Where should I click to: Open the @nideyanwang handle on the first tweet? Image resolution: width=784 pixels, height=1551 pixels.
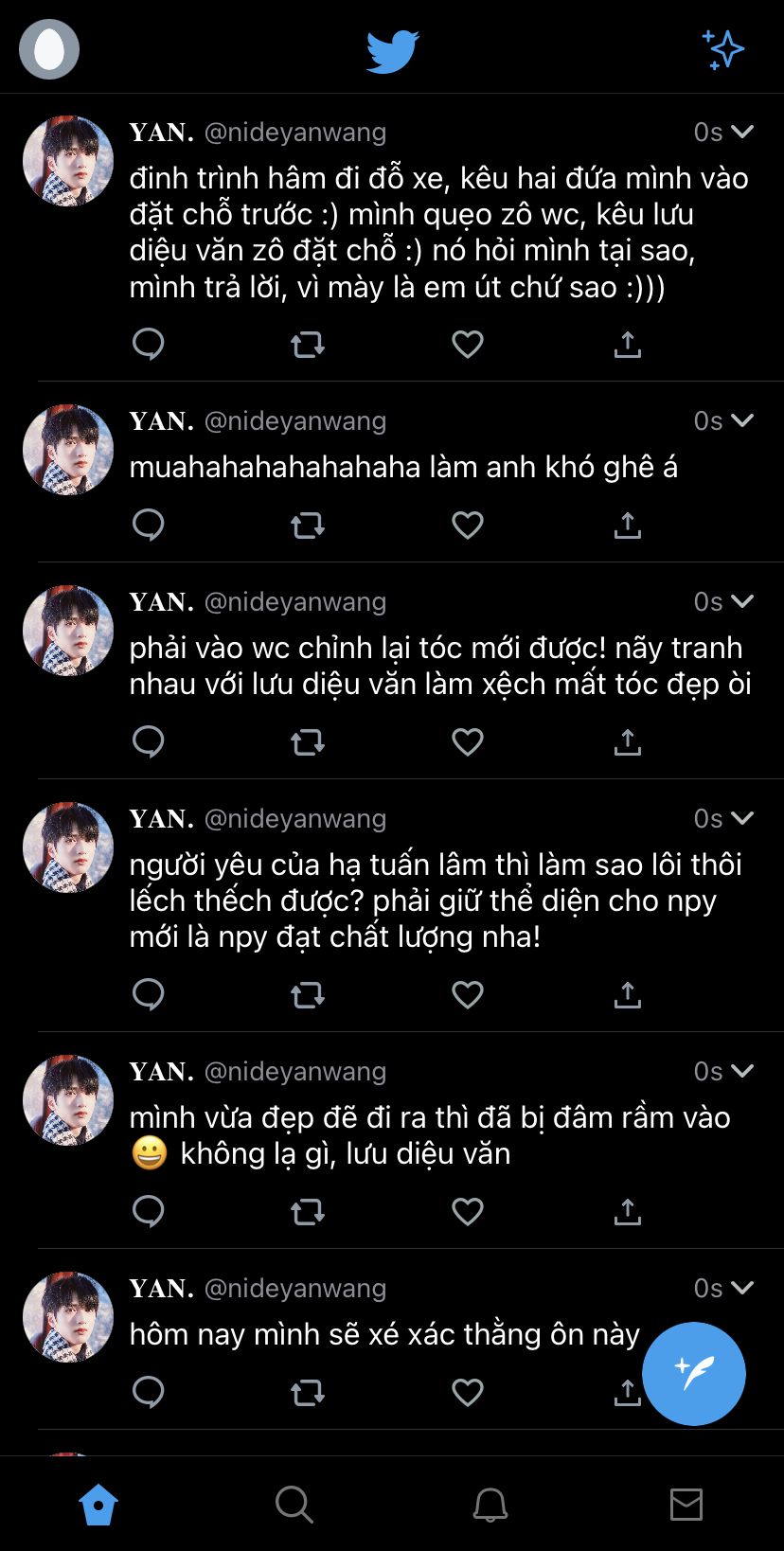coord(295,133)
